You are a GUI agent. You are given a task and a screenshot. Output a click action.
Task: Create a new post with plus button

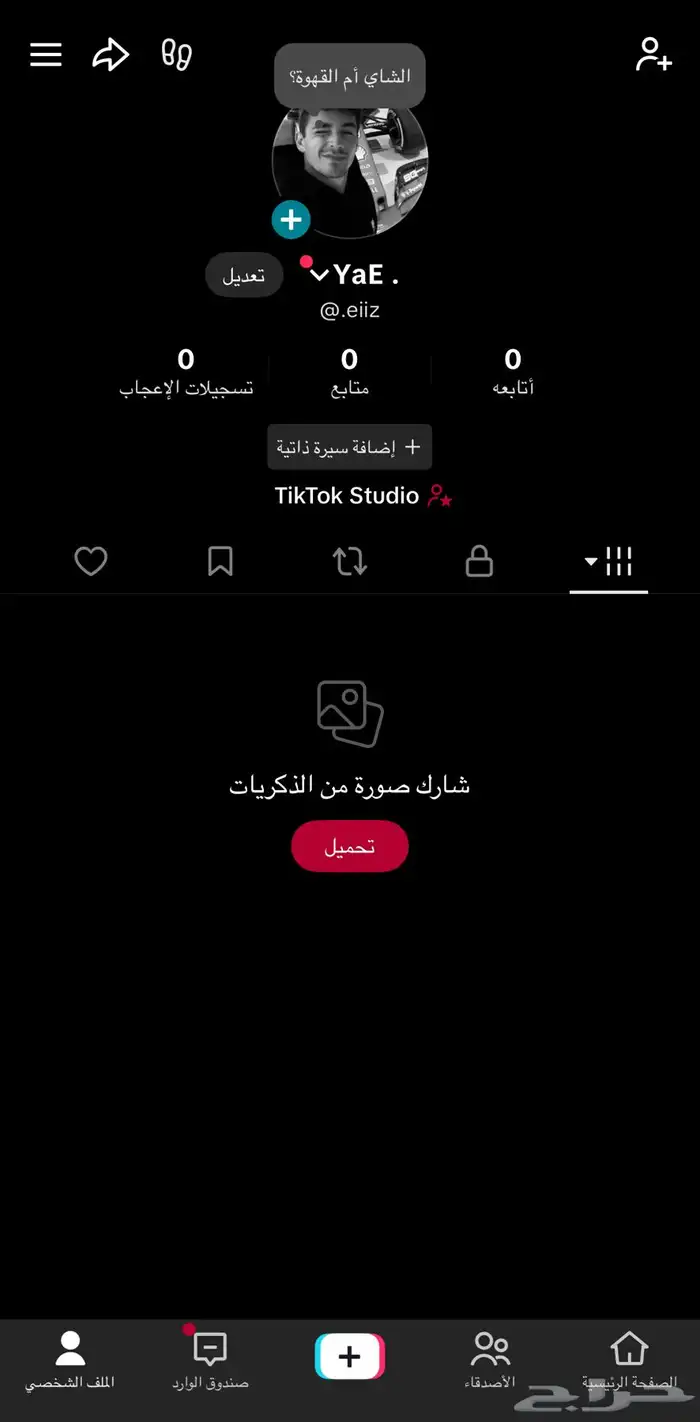point(349,1357)
